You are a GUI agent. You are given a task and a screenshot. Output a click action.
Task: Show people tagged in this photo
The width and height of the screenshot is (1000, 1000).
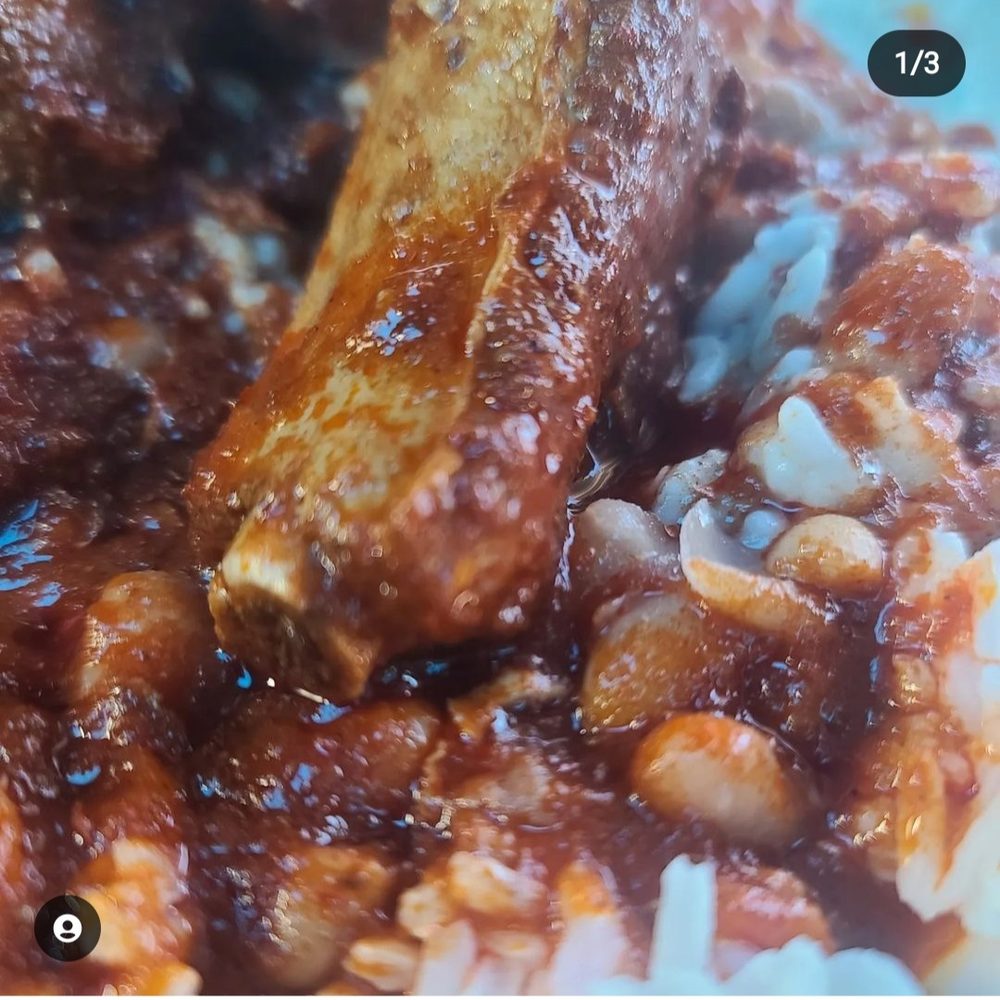67,928
